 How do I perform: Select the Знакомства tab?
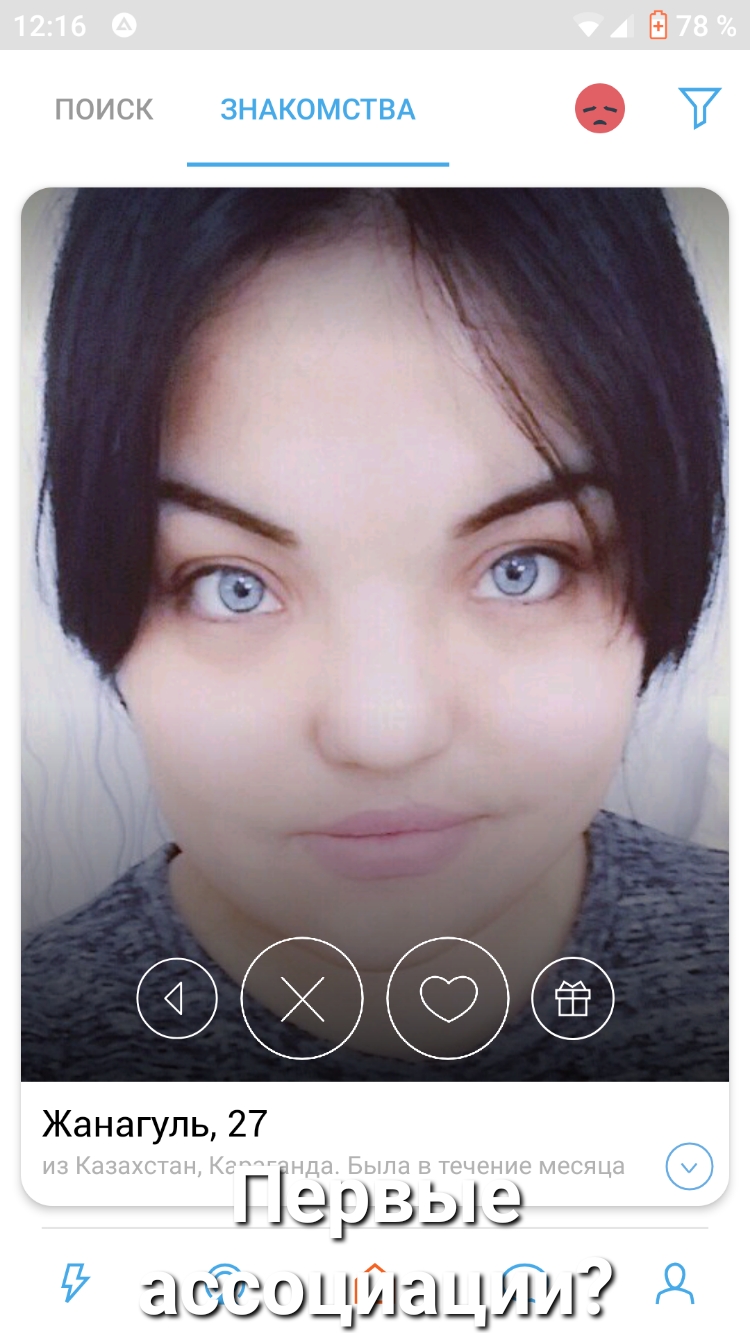coord(317,109)
